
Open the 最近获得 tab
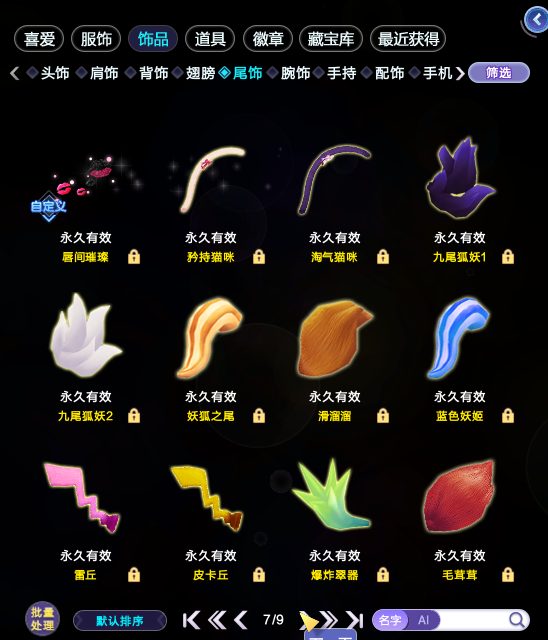[408, 39]
